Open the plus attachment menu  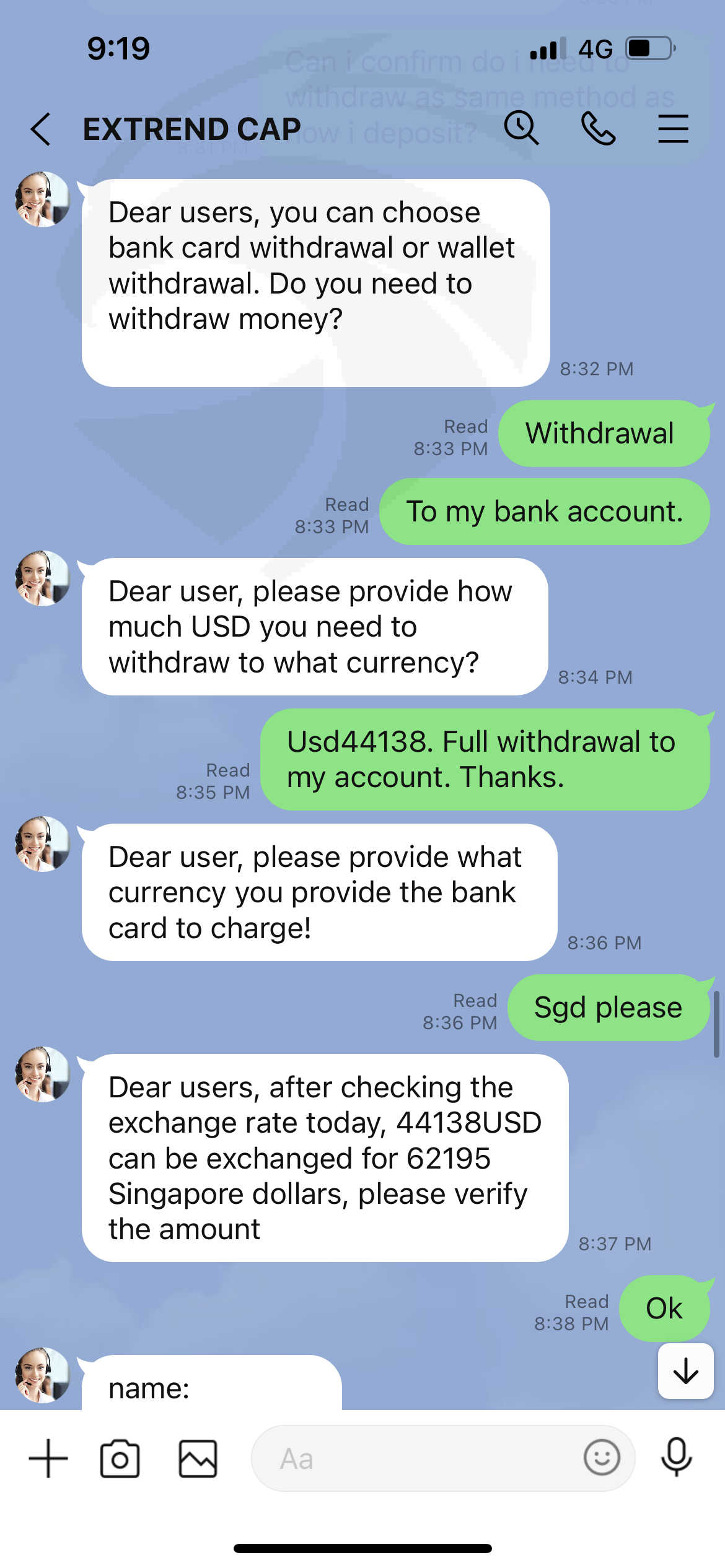(x=48, y=1458)
